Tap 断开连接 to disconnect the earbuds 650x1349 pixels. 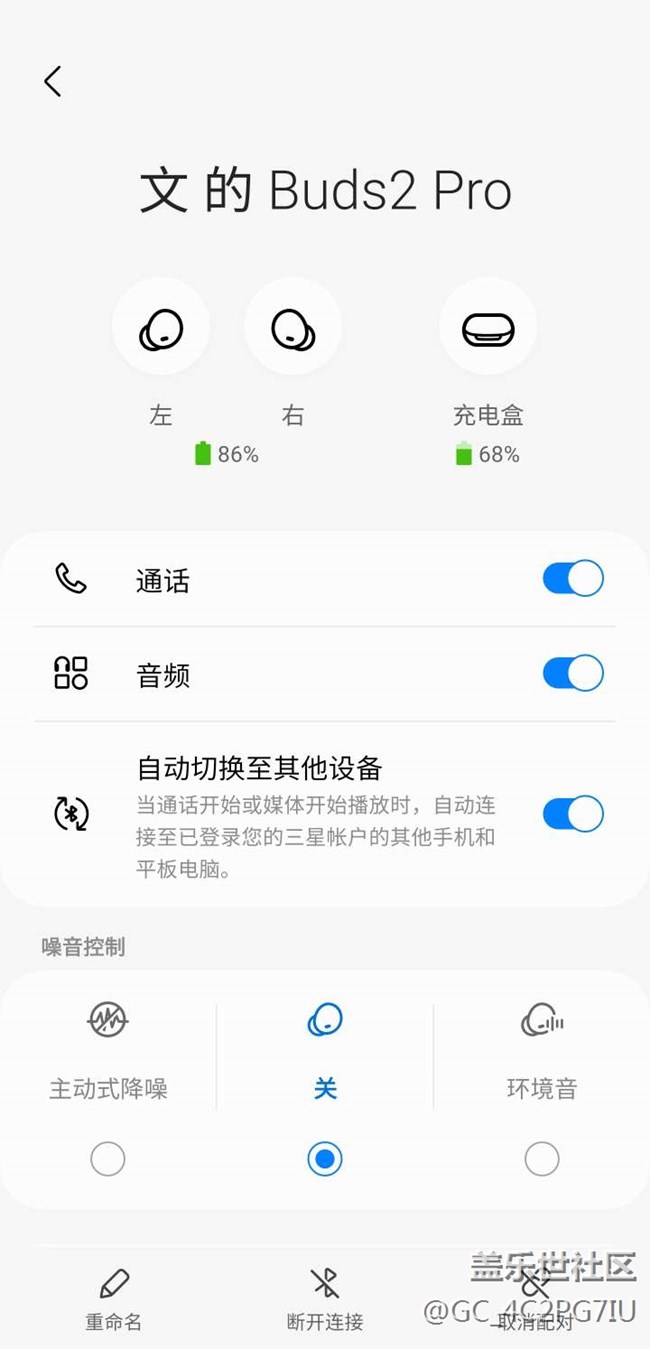pyautogui.click(x=325, y=1299)
